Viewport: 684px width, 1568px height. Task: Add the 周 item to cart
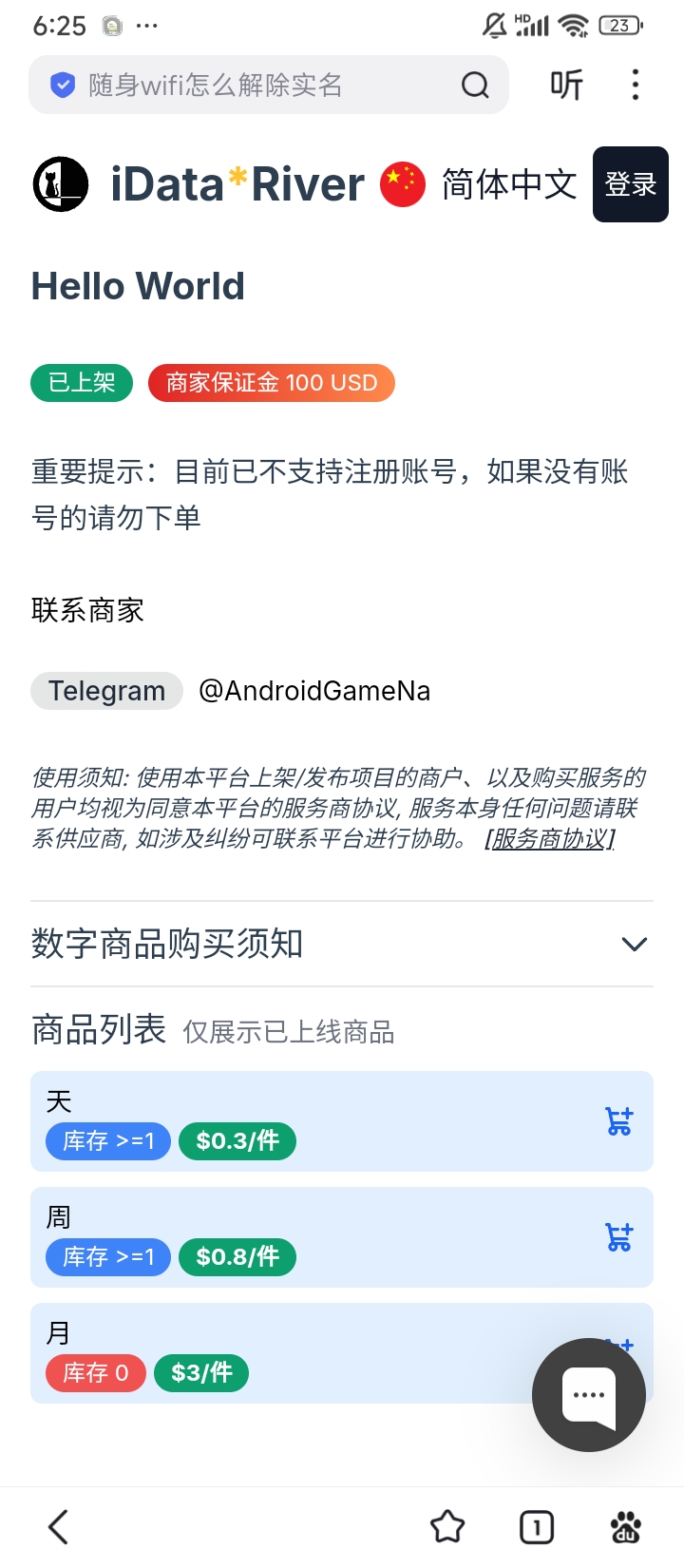point(619,1237)
